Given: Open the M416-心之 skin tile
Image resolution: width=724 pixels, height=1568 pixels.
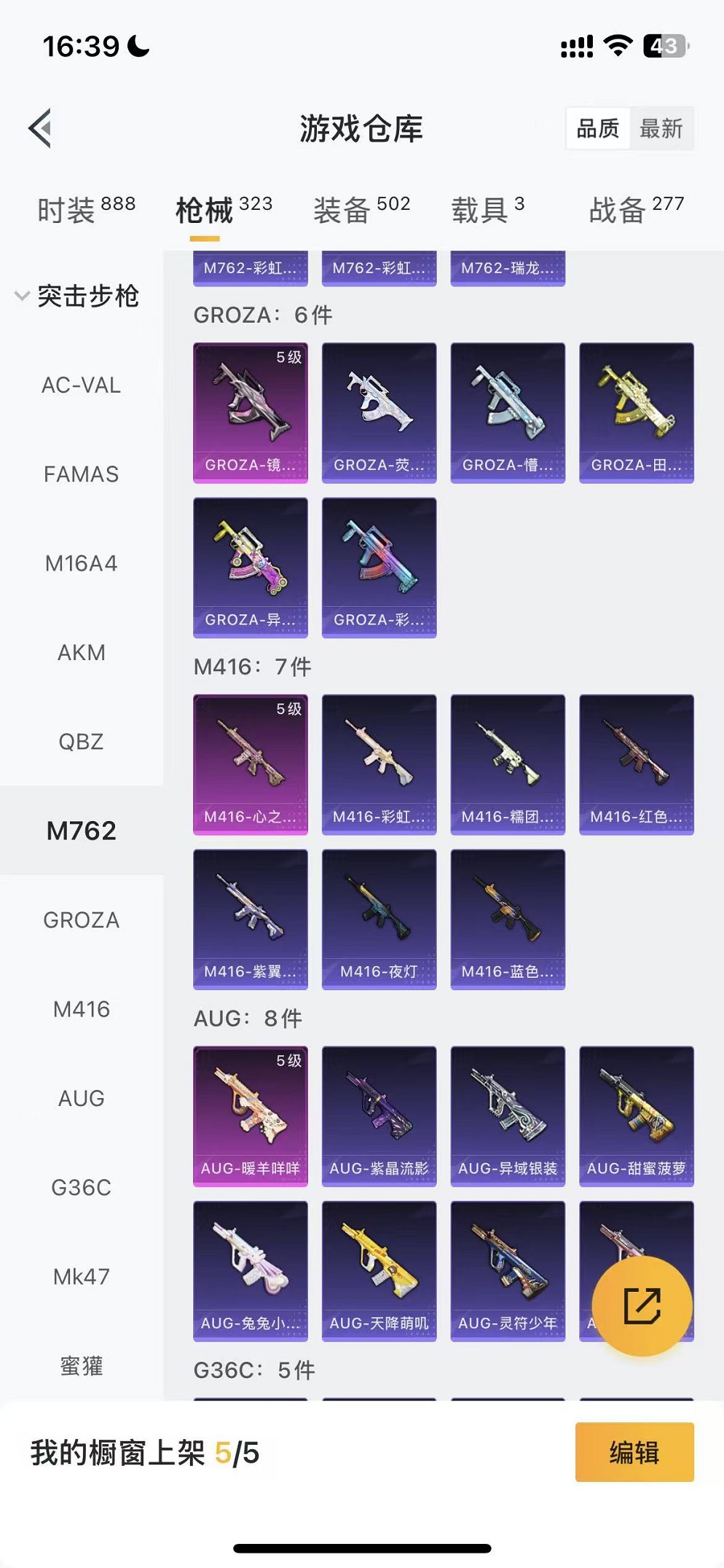Looking at the screenshot, I should [250, 764].
